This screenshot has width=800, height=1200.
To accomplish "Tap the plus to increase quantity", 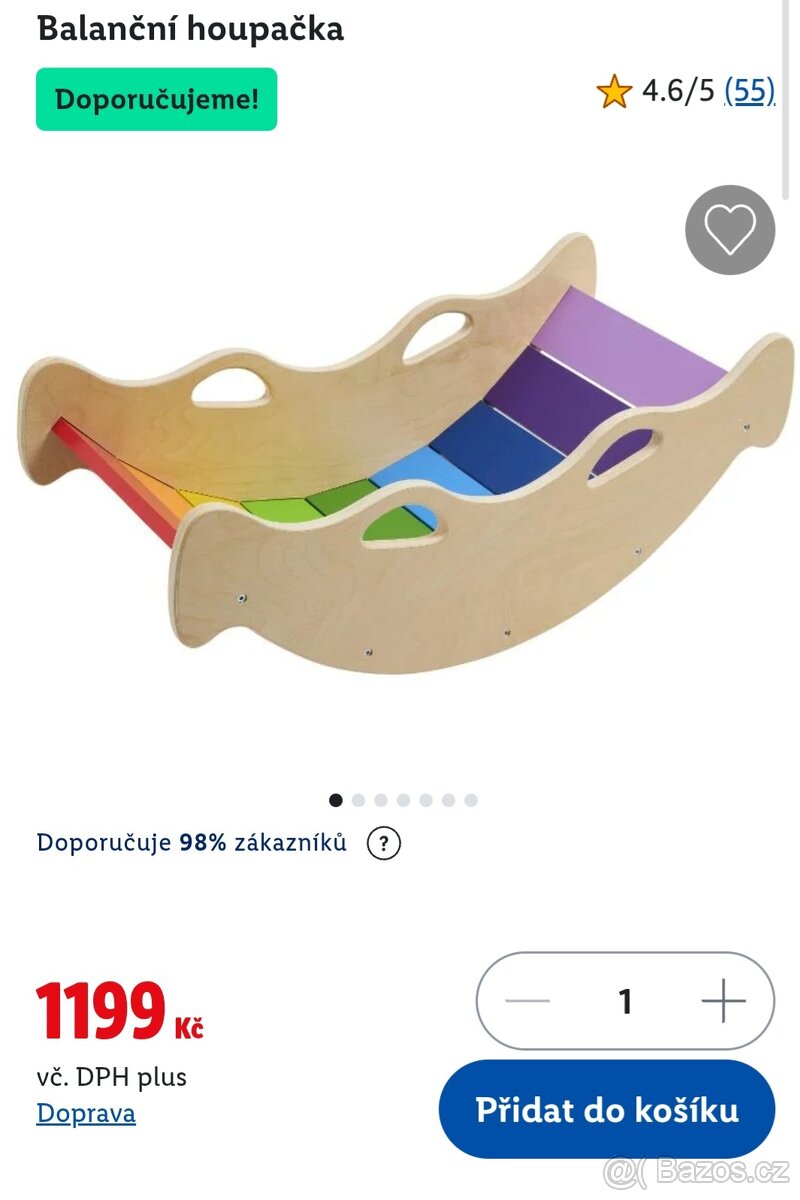I will (724, 1001).
